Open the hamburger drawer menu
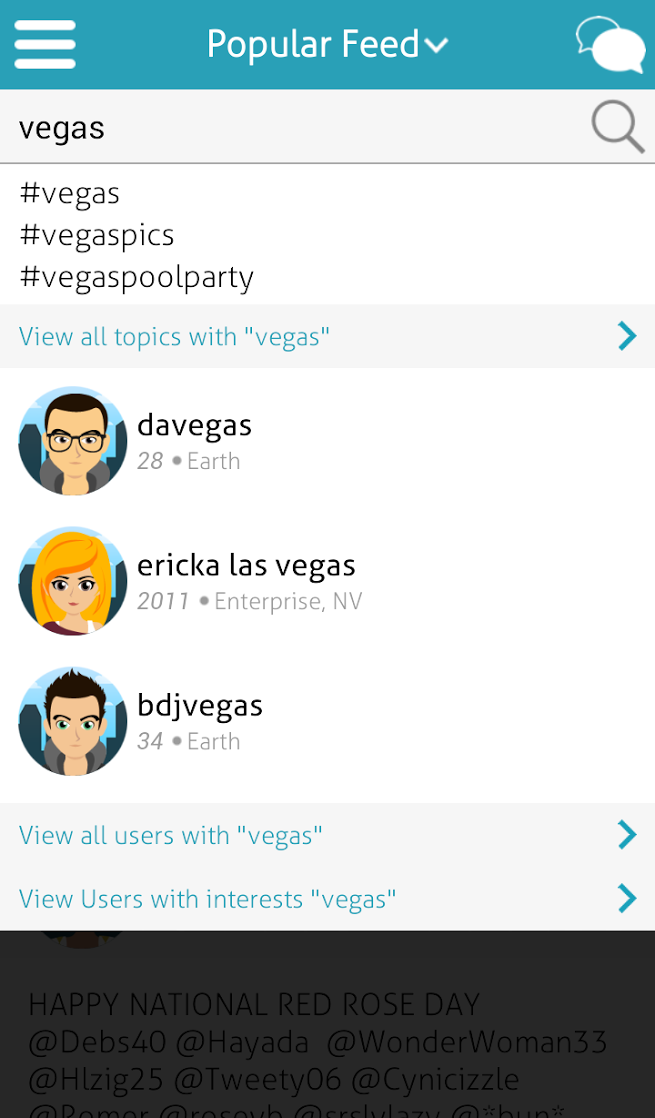 click(45, 44)
